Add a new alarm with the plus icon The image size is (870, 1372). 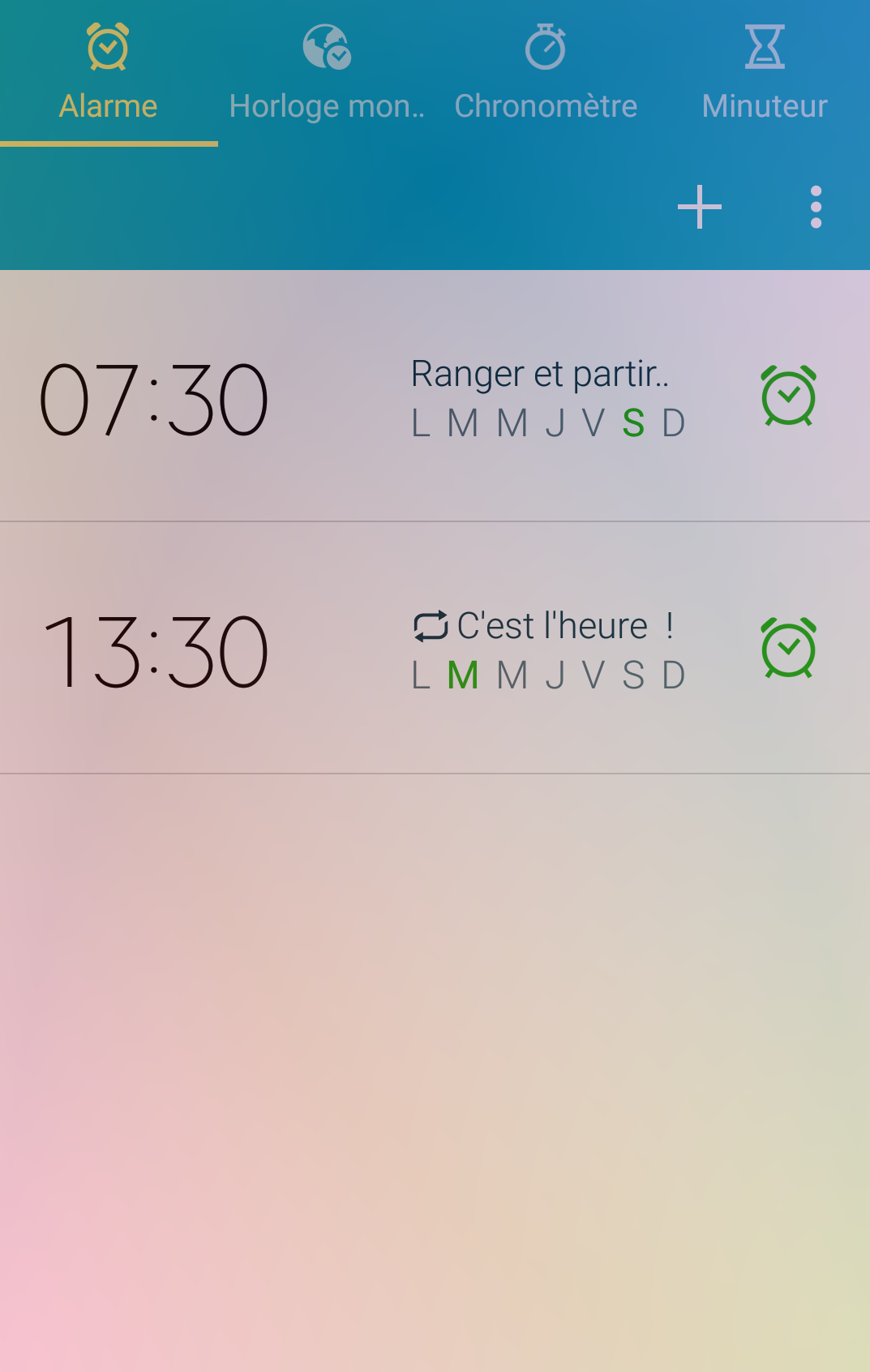699,208
